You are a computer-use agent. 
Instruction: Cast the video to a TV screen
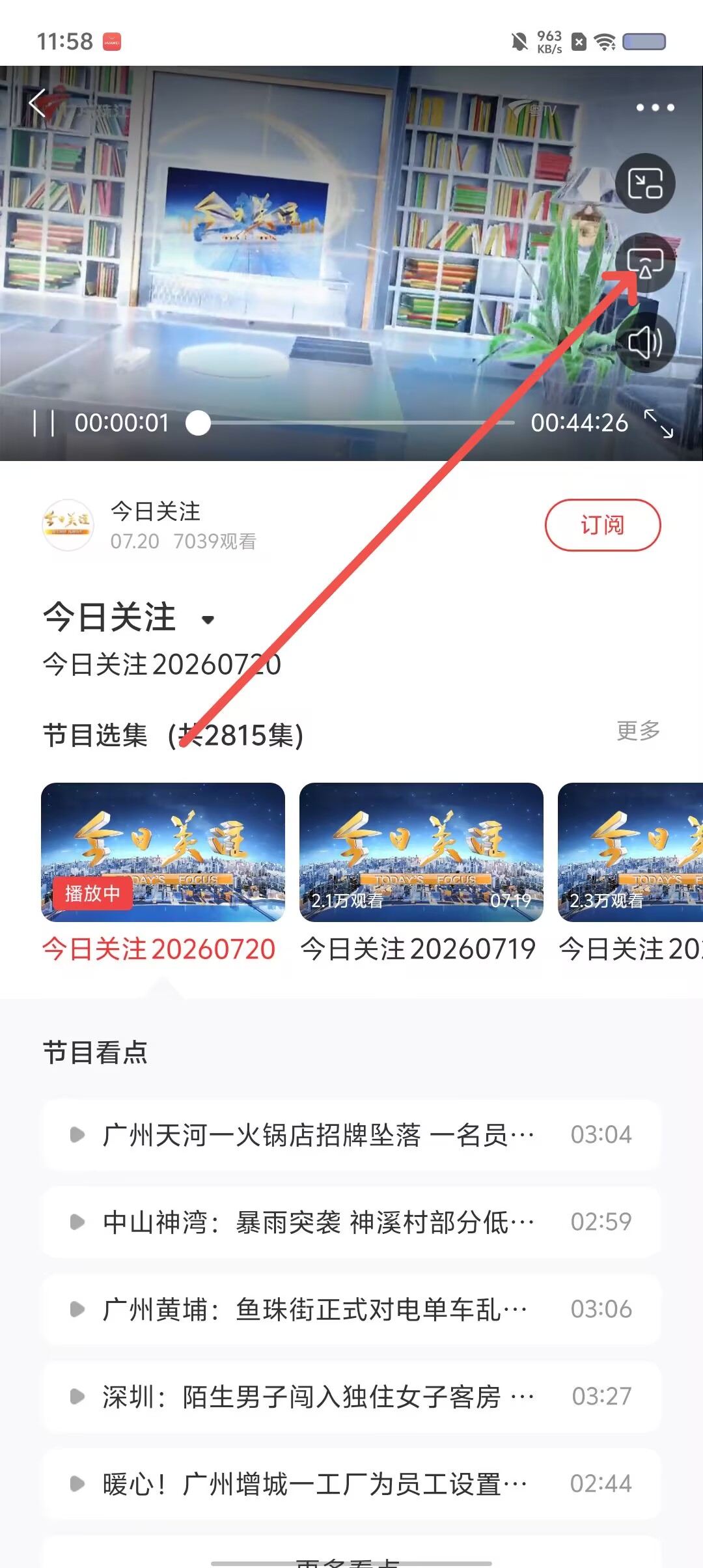point(645,263)
